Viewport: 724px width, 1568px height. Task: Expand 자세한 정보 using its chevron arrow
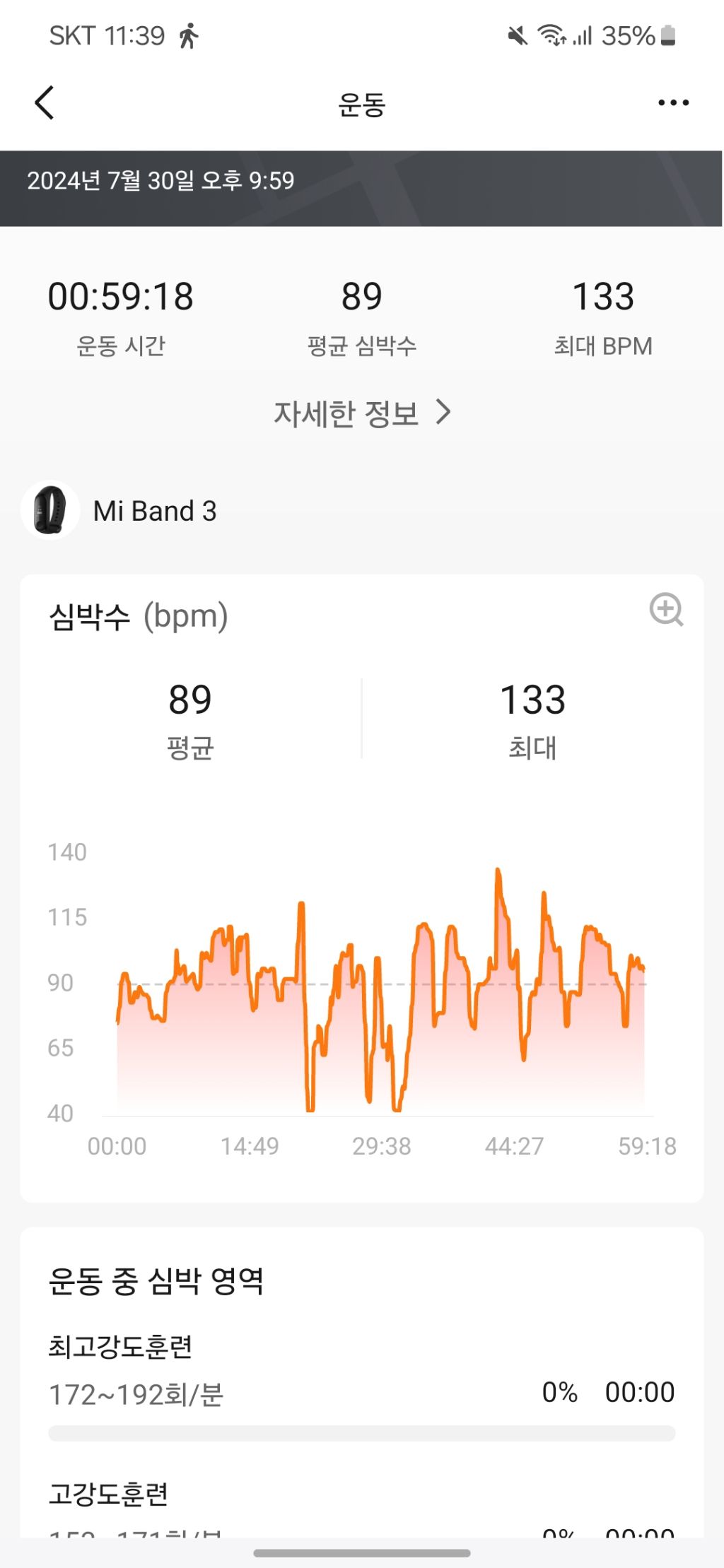pos(445,413)
